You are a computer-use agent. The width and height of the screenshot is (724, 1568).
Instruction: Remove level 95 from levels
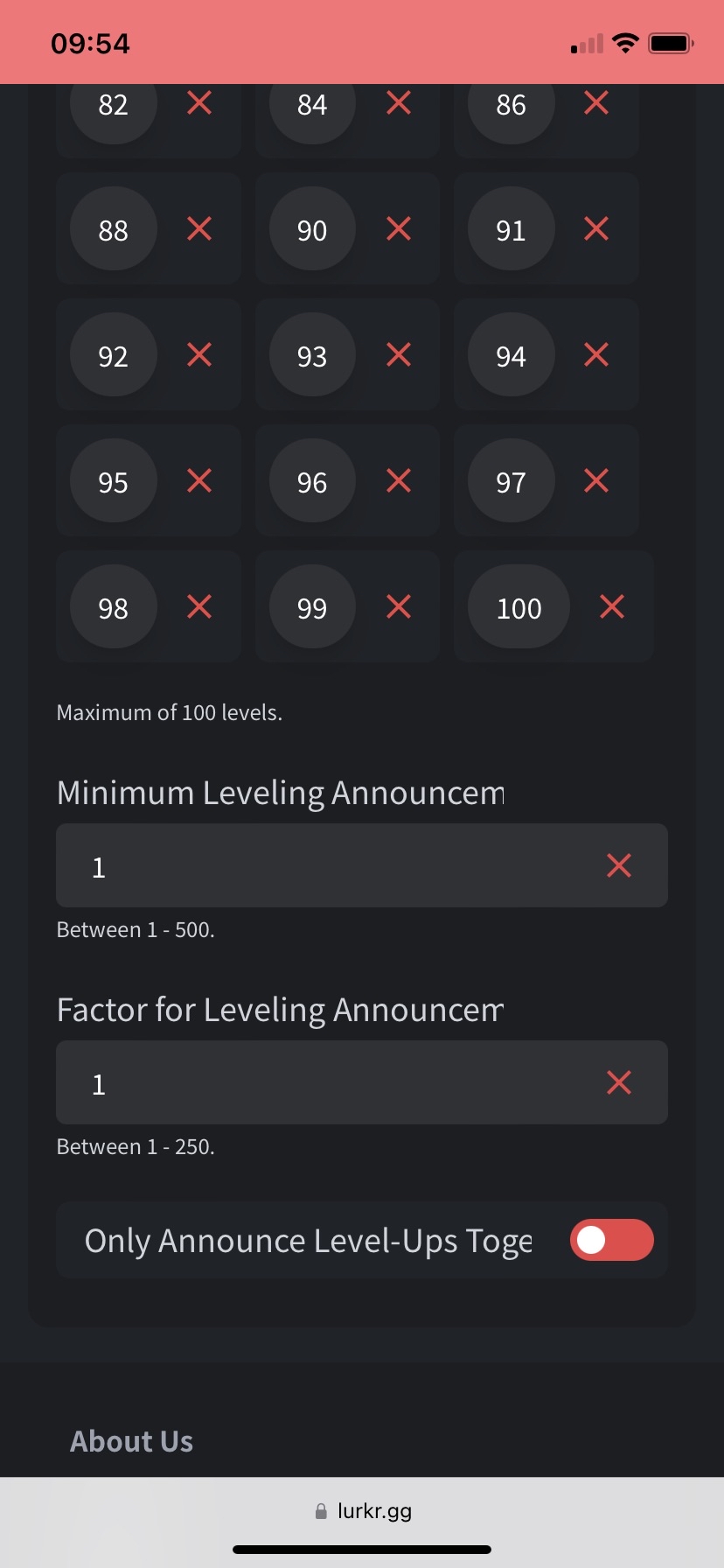point(199,480)
